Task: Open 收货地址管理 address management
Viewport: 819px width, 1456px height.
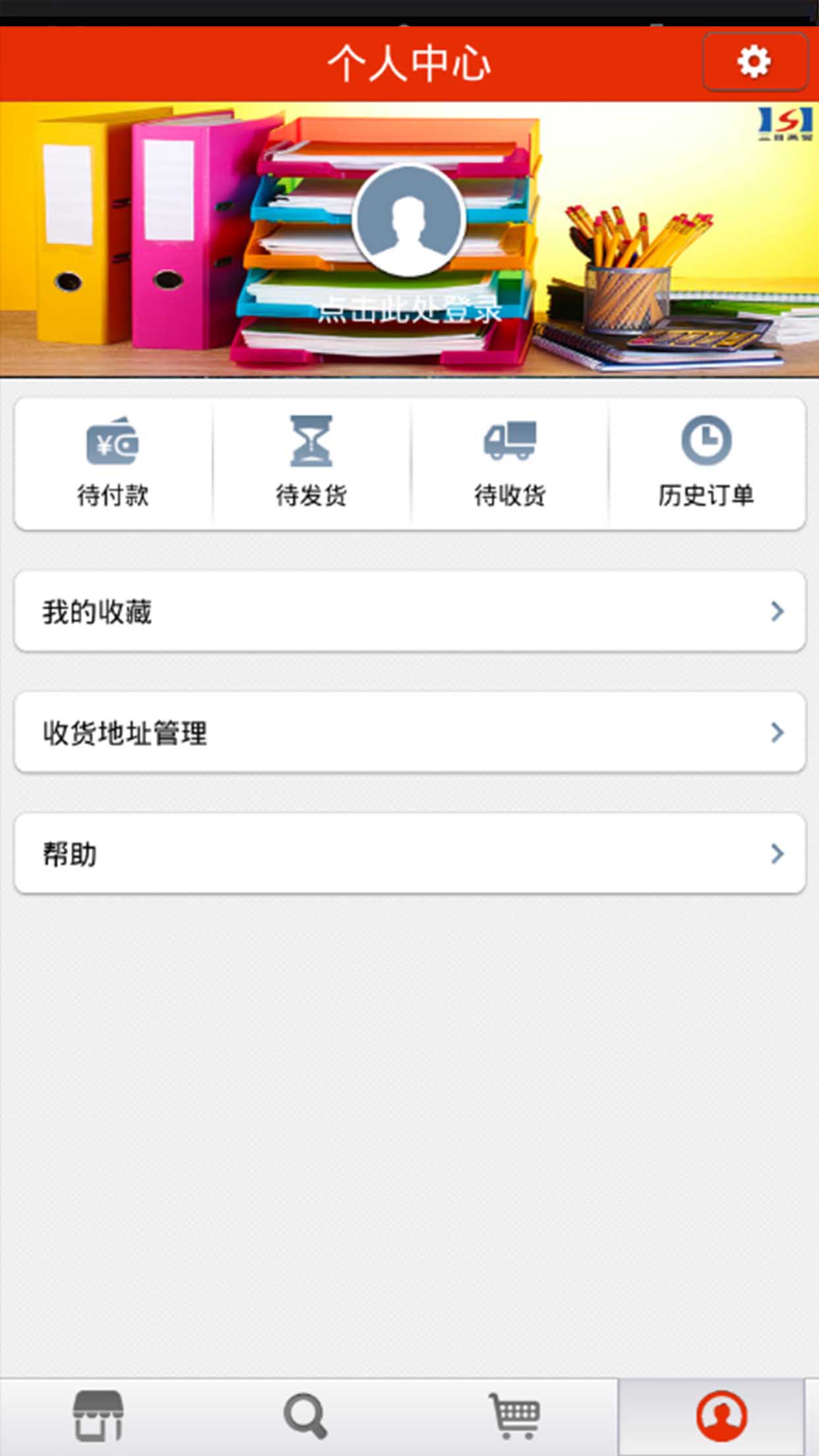Action: click(x=409, y=732)
